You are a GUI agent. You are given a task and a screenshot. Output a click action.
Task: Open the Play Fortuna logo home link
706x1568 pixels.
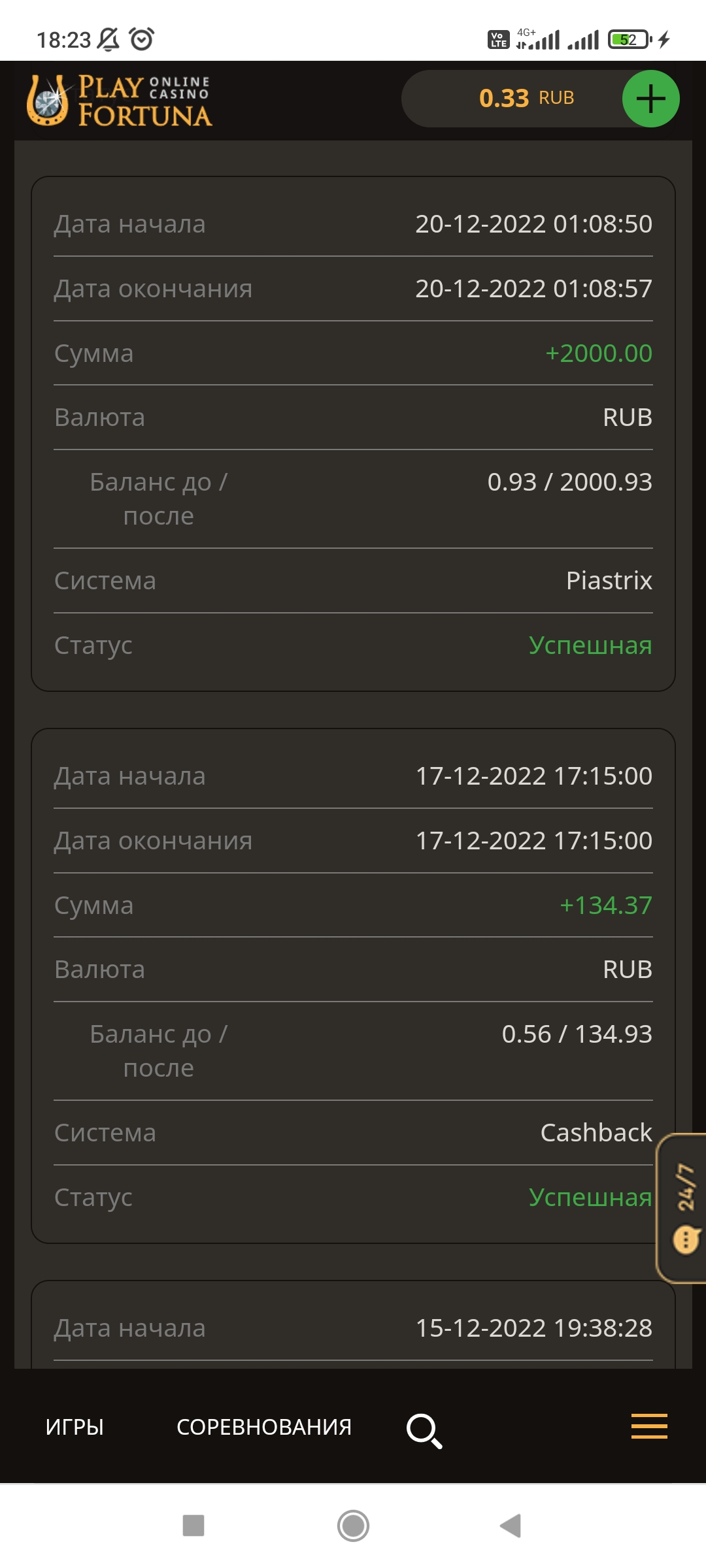pyautogui.click(x=120, y=100)
